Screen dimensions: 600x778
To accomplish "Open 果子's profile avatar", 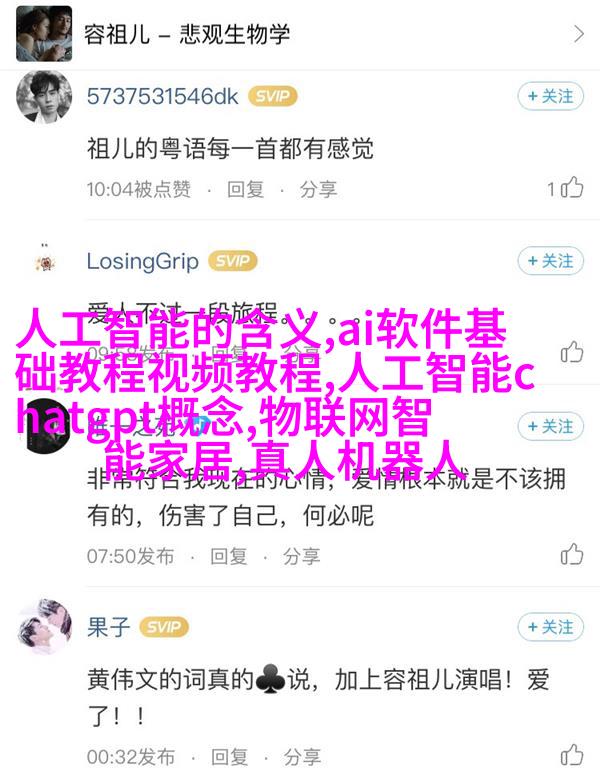I will (45, 628).
